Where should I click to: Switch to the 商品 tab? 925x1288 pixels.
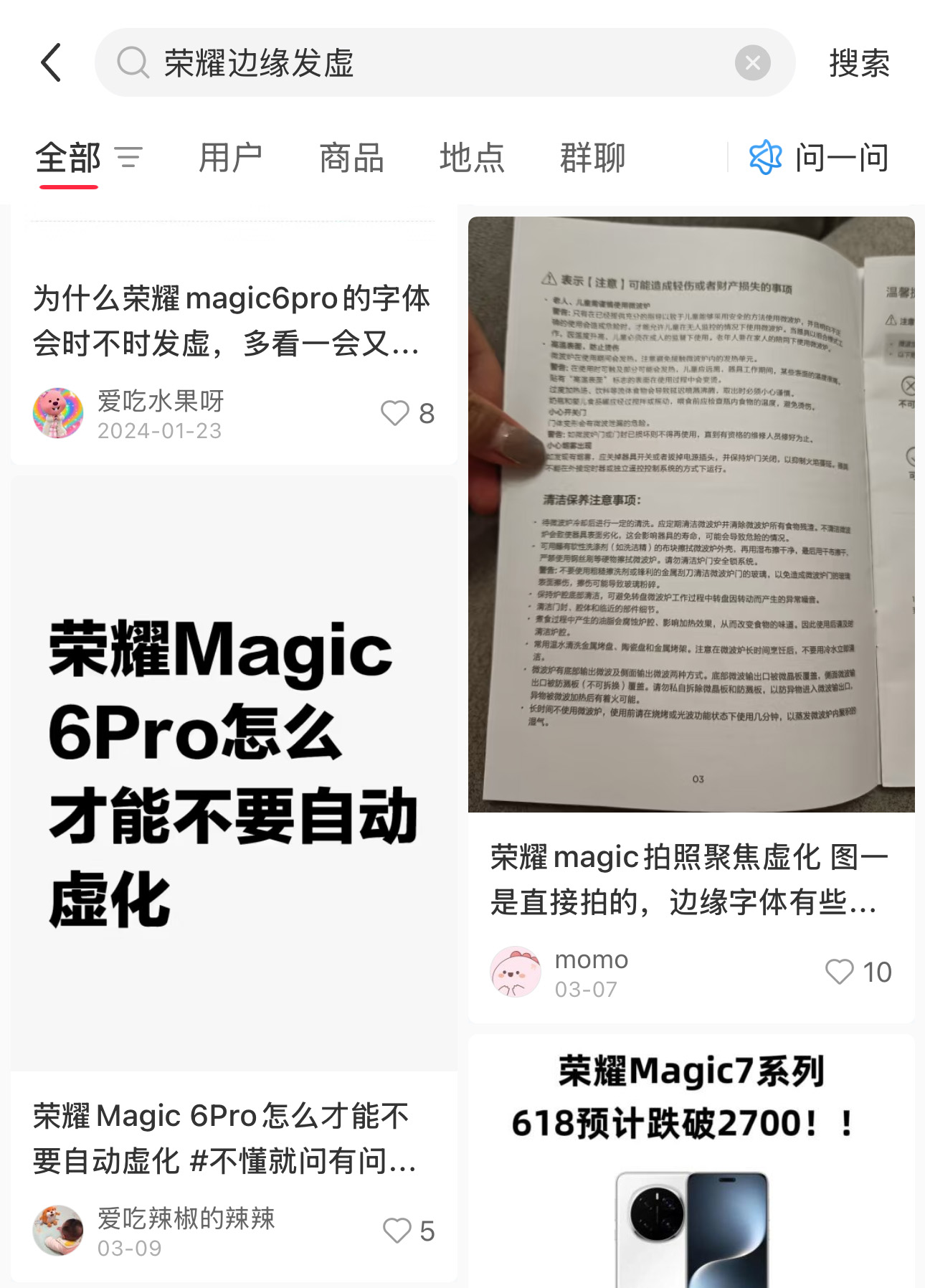tap(351, 158)
